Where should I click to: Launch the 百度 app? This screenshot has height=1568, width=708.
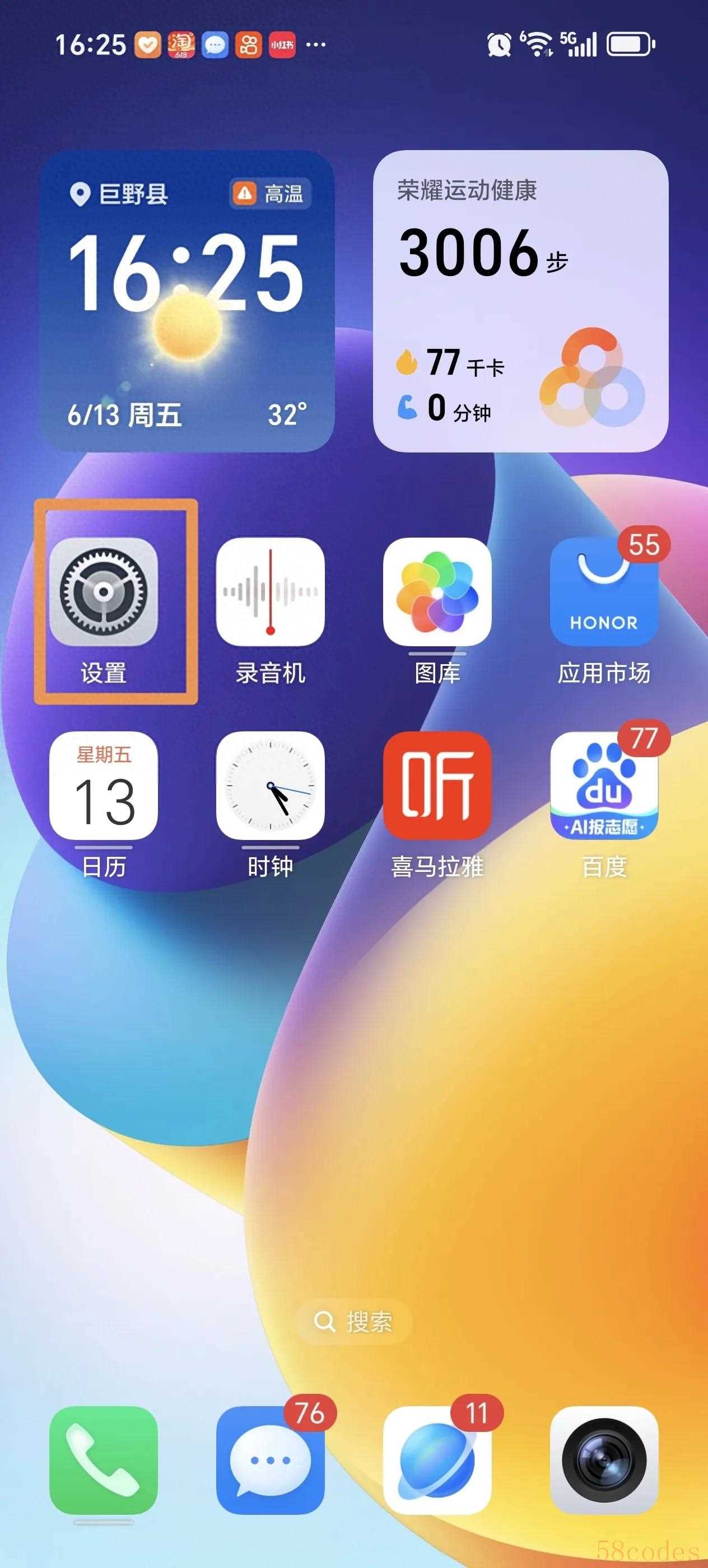pos(604,785)
